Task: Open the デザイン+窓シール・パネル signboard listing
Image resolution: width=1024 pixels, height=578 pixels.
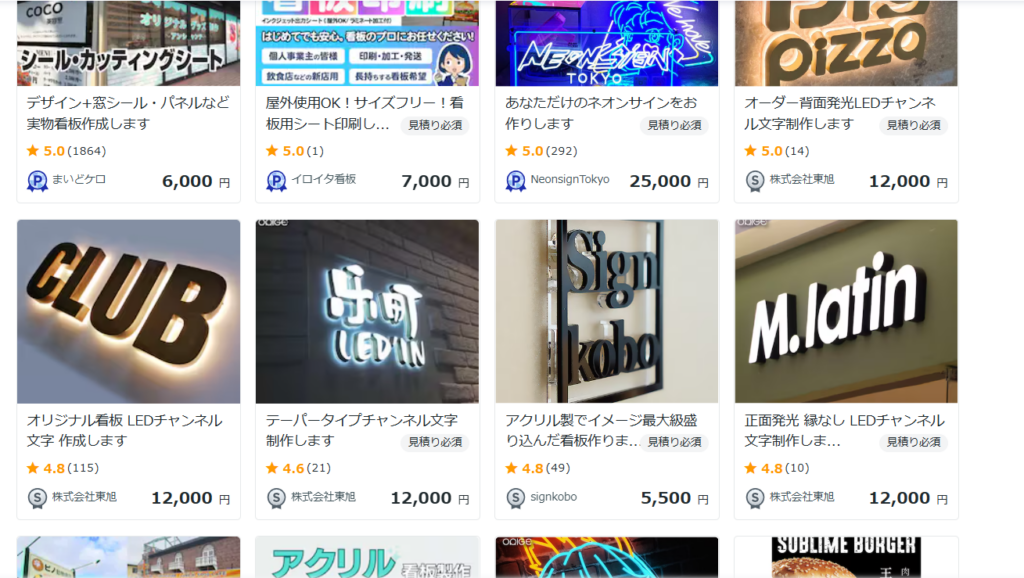Action: (128, 113)
